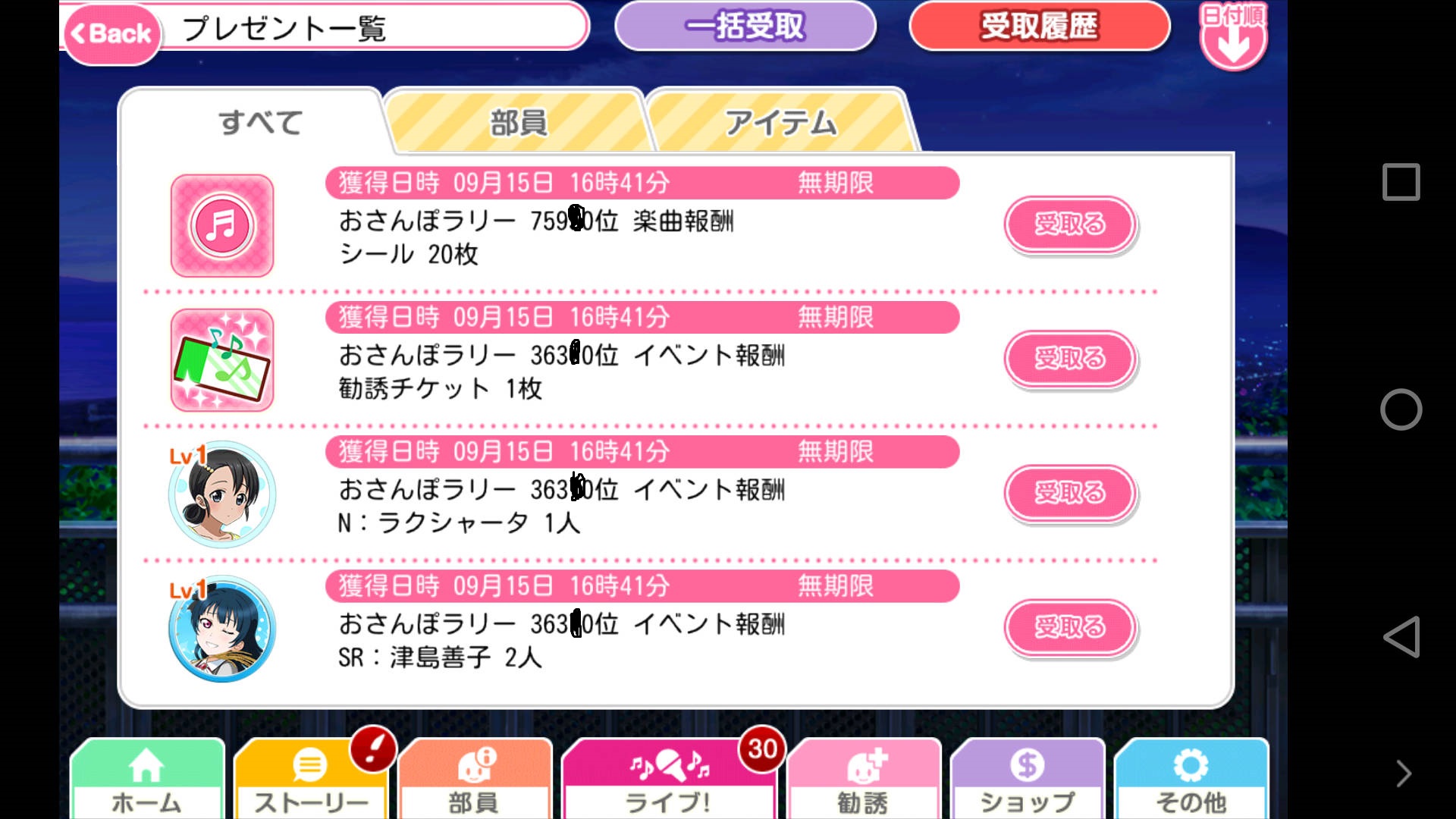Tap the system recent apps square
This screenshot has width=1456, height=819.
tap(1401, 182)
